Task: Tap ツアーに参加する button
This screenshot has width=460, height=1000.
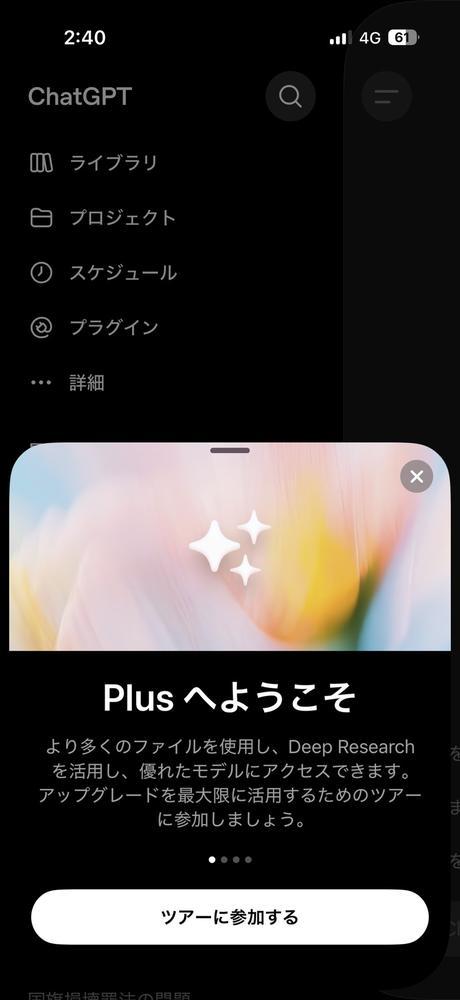Action: [230, 917]
